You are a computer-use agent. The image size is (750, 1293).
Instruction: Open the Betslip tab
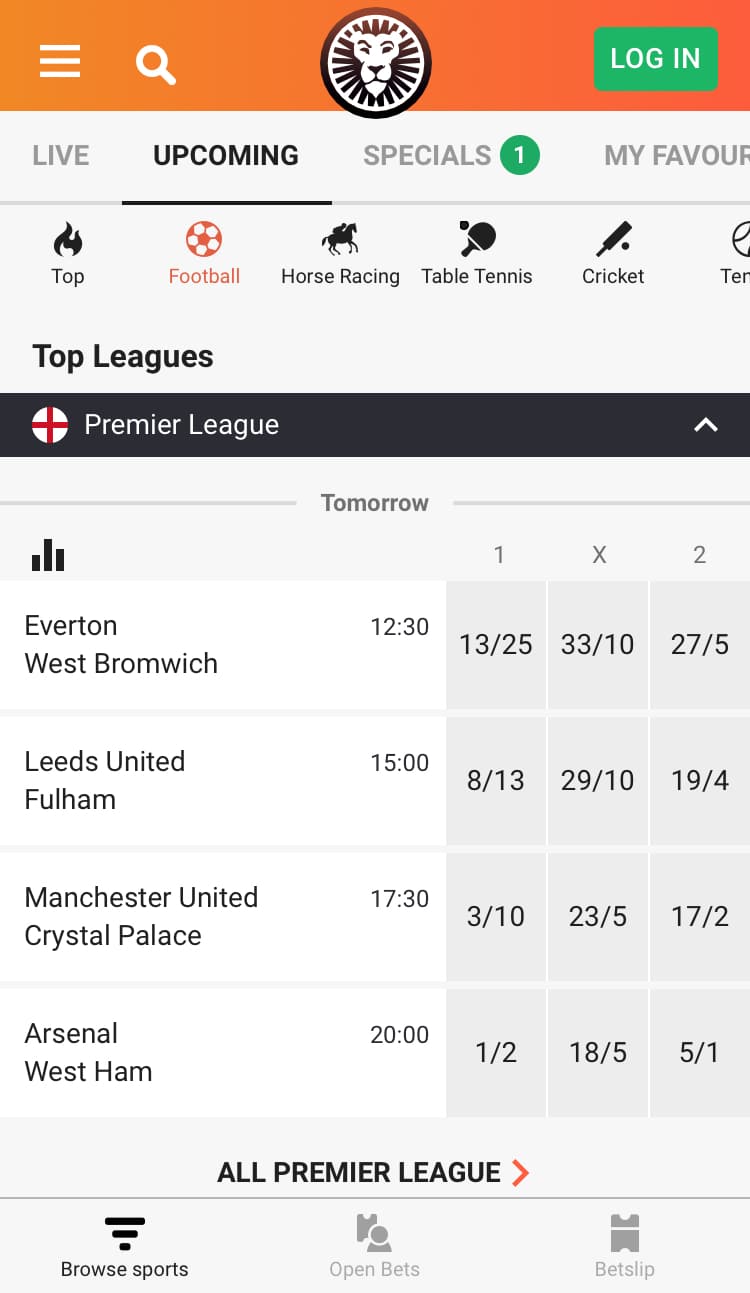pos(625,1247)
